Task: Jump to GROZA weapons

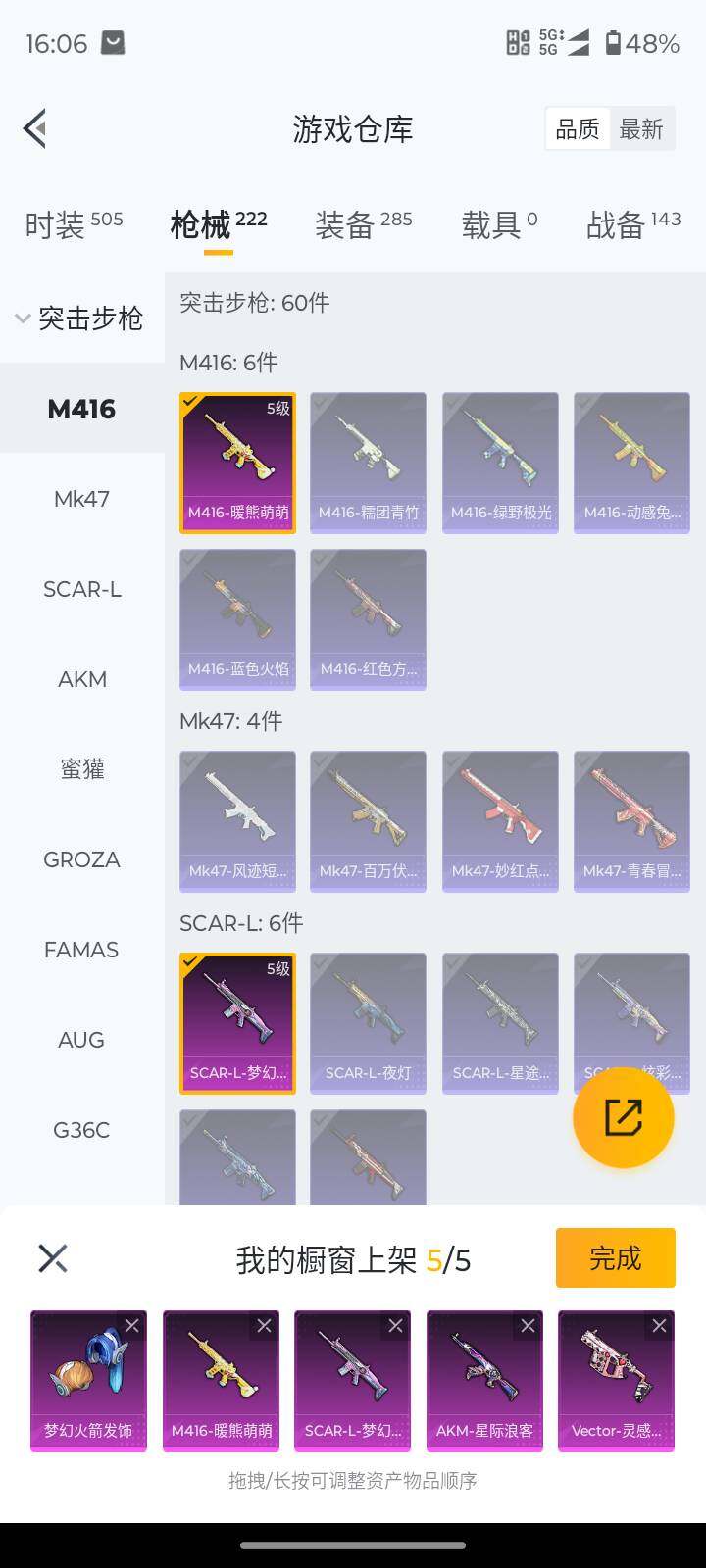Action: click(81, 859)
